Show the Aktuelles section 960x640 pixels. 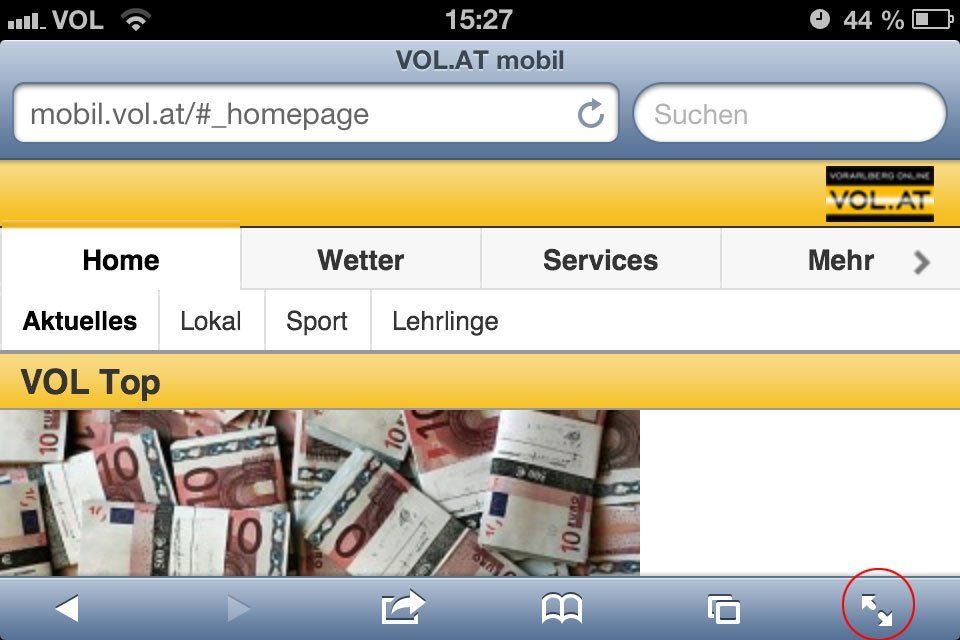coord(80,321)
